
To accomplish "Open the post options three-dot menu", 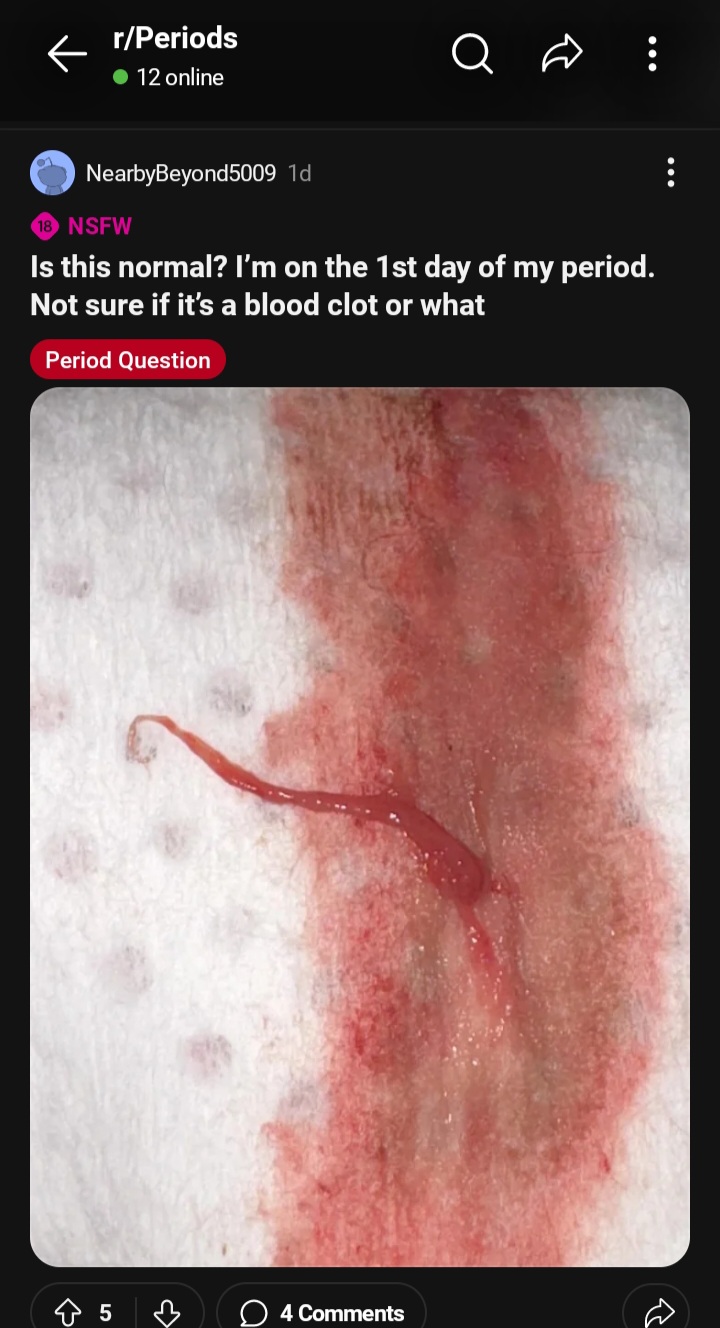I will 670,173.
